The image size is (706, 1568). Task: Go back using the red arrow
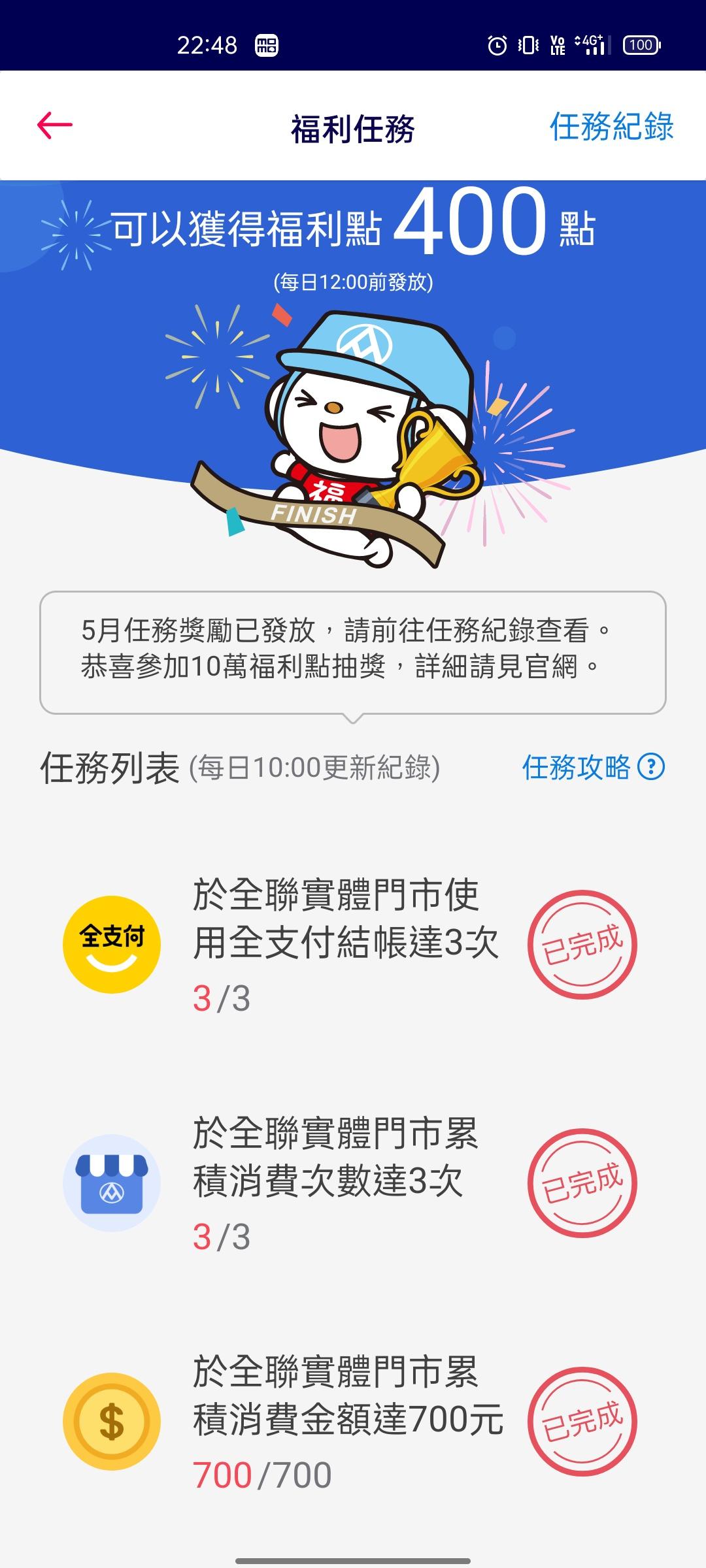click(x=54, y=125)
